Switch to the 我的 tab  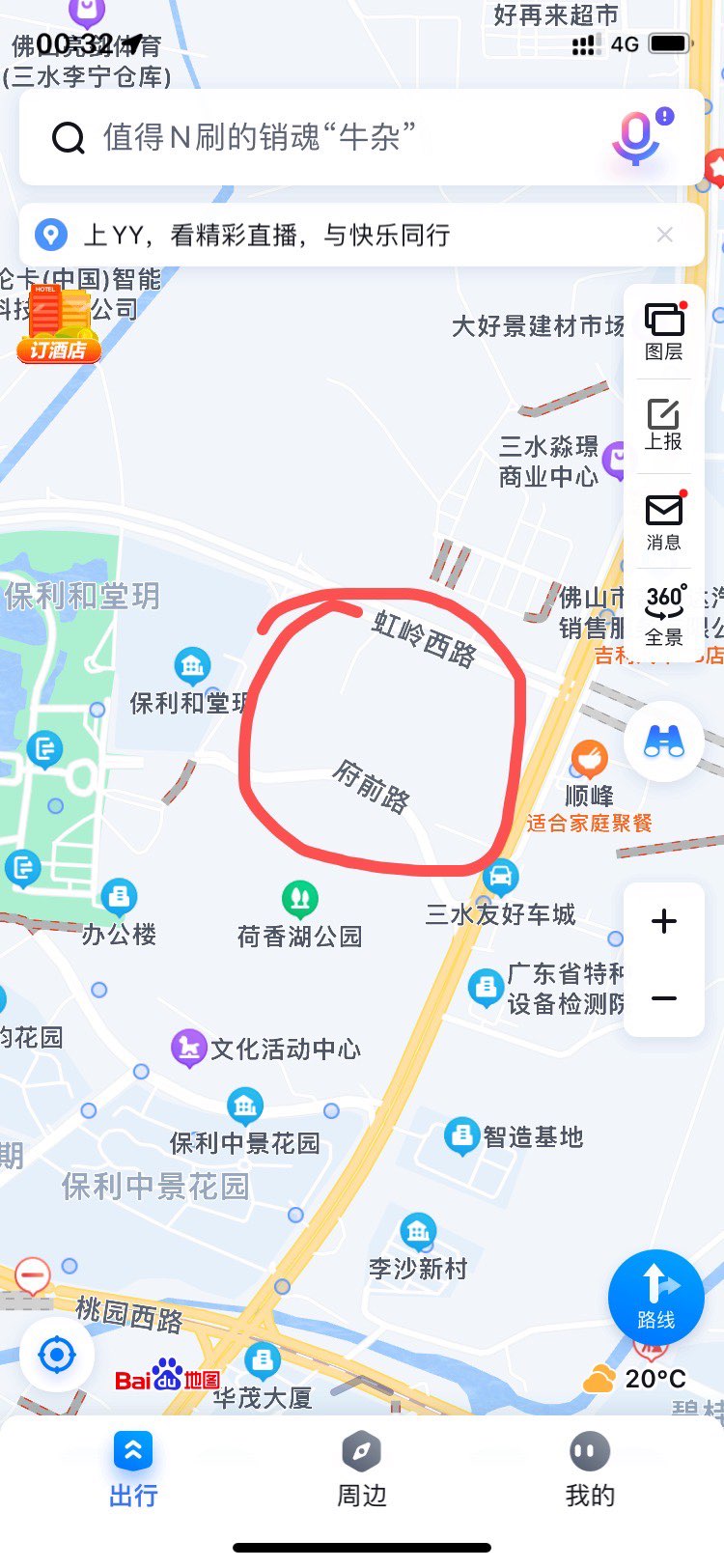click(590, 1470)
